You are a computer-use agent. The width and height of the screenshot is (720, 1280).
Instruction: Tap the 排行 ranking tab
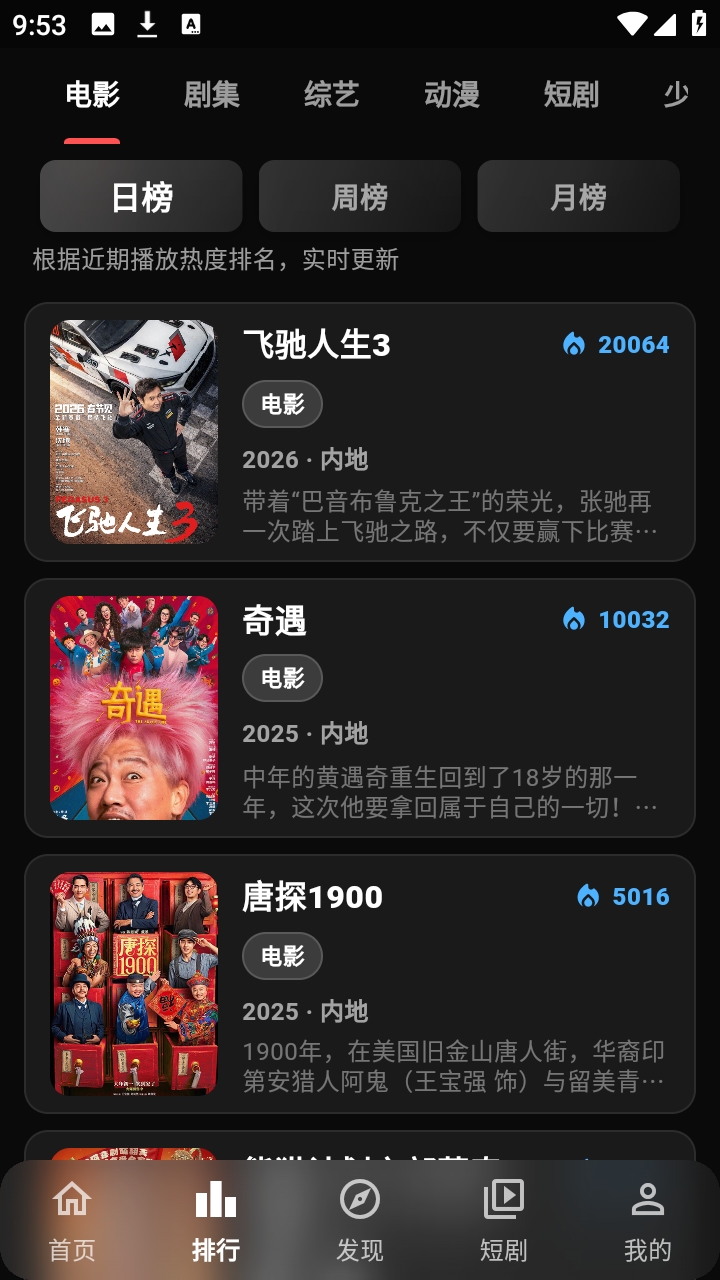(216, 1220)
